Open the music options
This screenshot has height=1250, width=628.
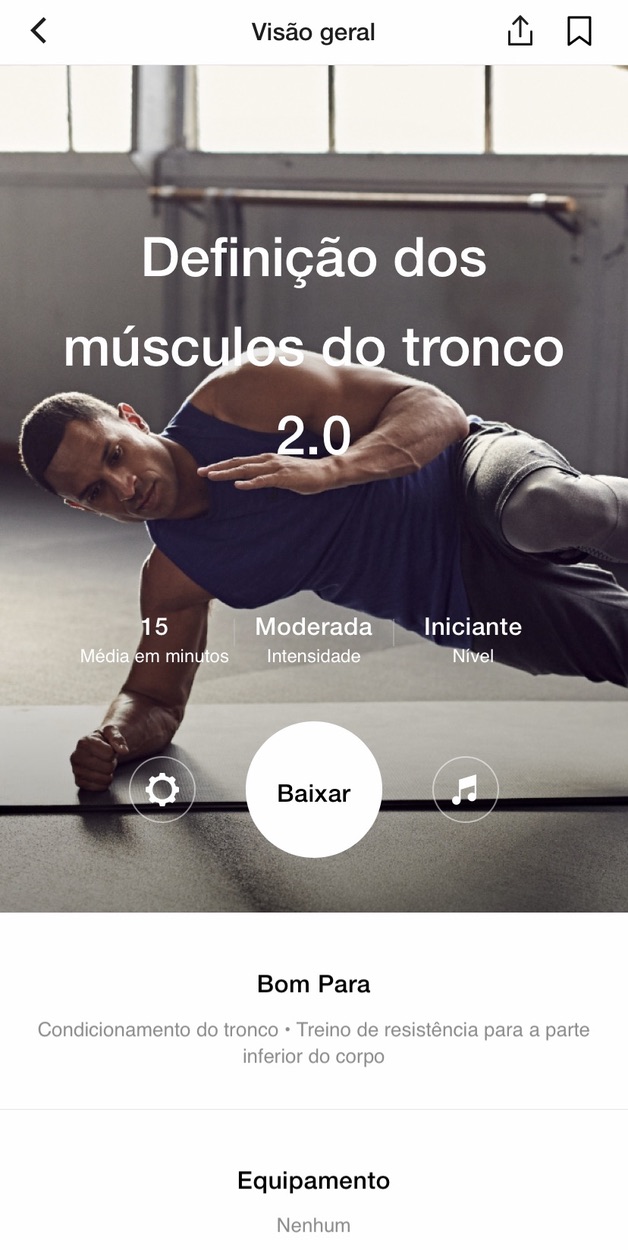click(x=465, y=791)
